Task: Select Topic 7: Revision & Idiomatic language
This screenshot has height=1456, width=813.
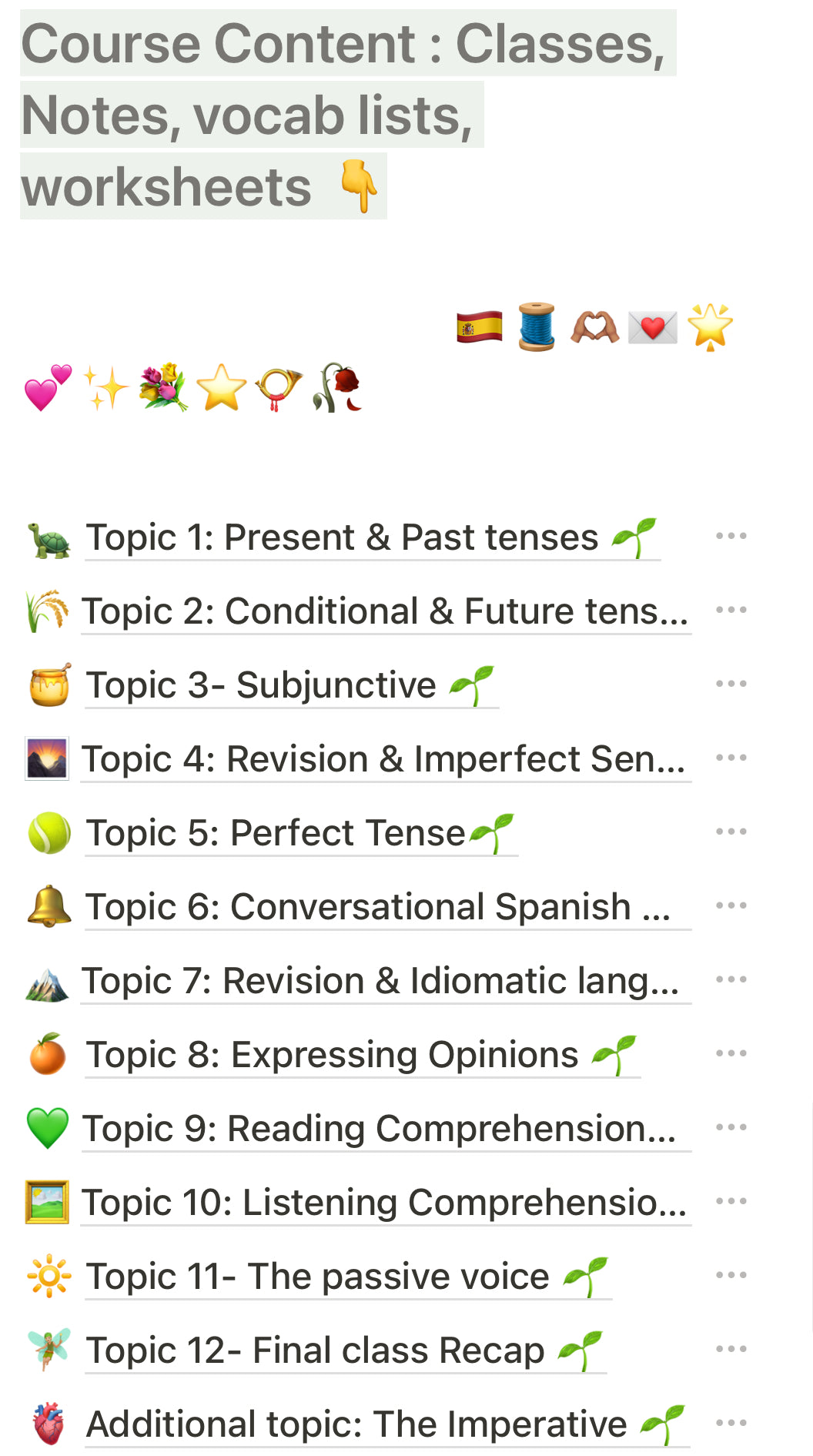Action: point(380,981)
